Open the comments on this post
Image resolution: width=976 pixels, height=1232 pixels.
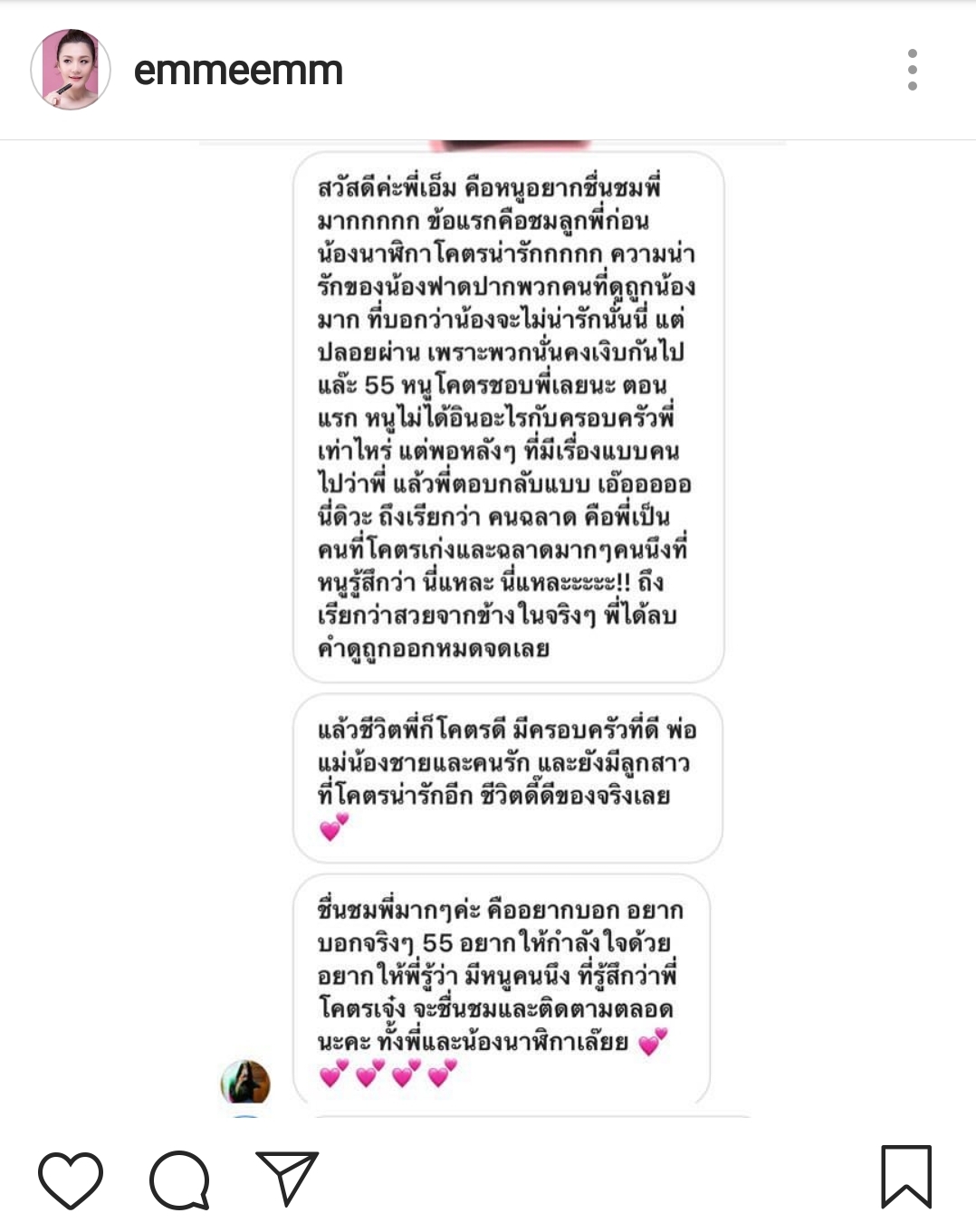(179, 1179)
